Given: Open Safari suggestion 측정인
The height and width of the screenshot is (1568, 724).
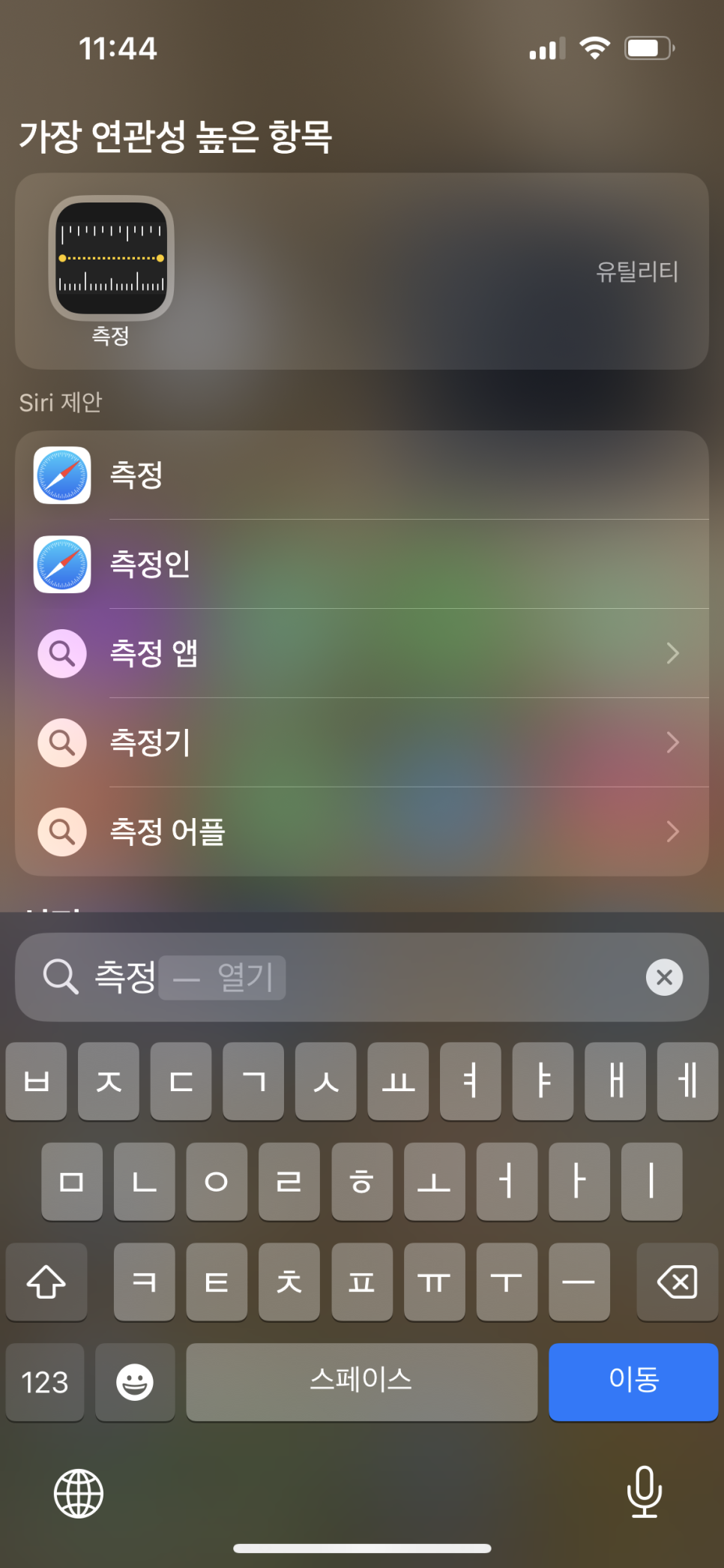Looking at the screenshot, I should pos(362,564).
